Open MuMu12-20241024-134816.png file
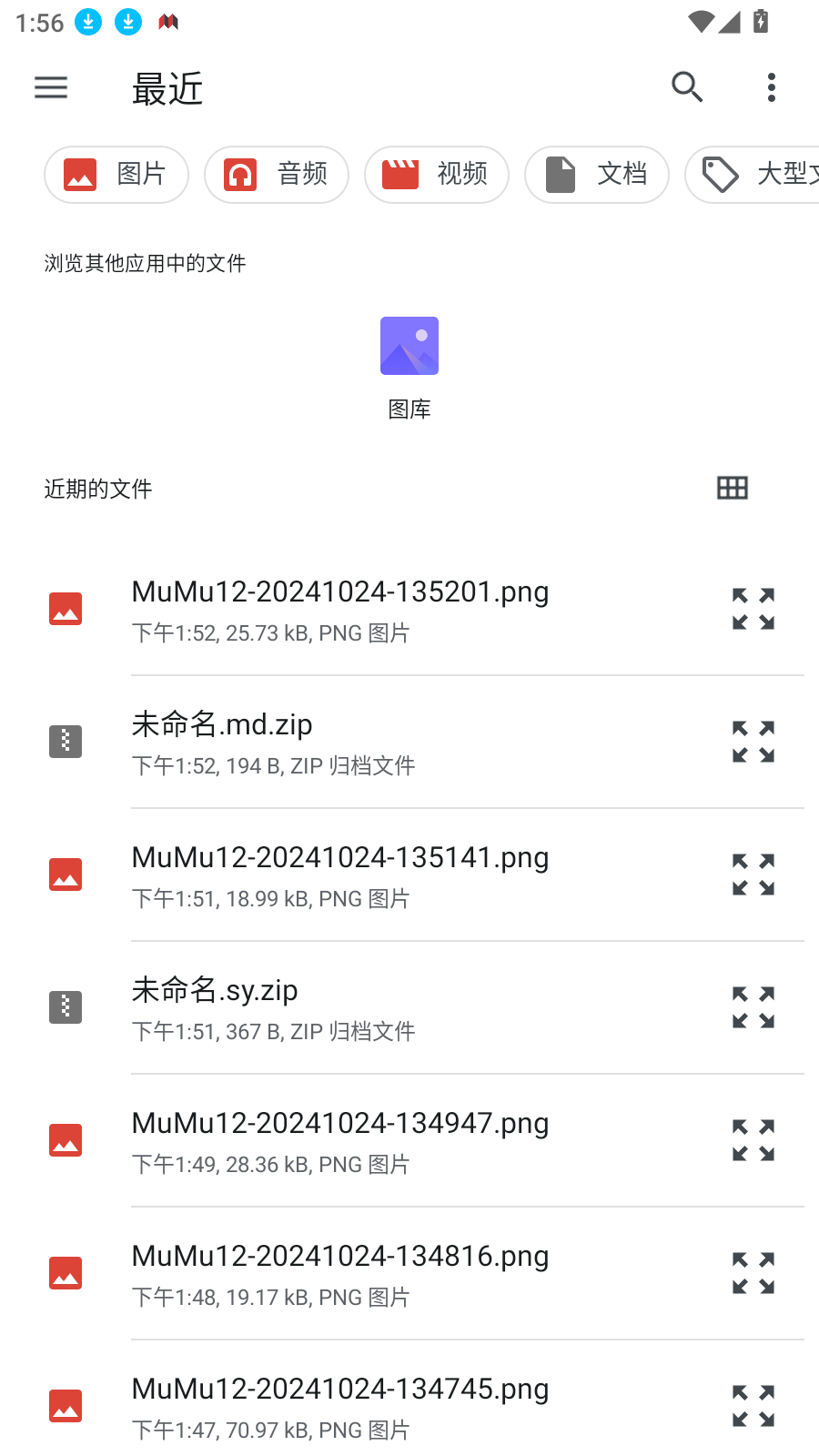Viewport: 819px width, 1456px height. point(340,1273)
